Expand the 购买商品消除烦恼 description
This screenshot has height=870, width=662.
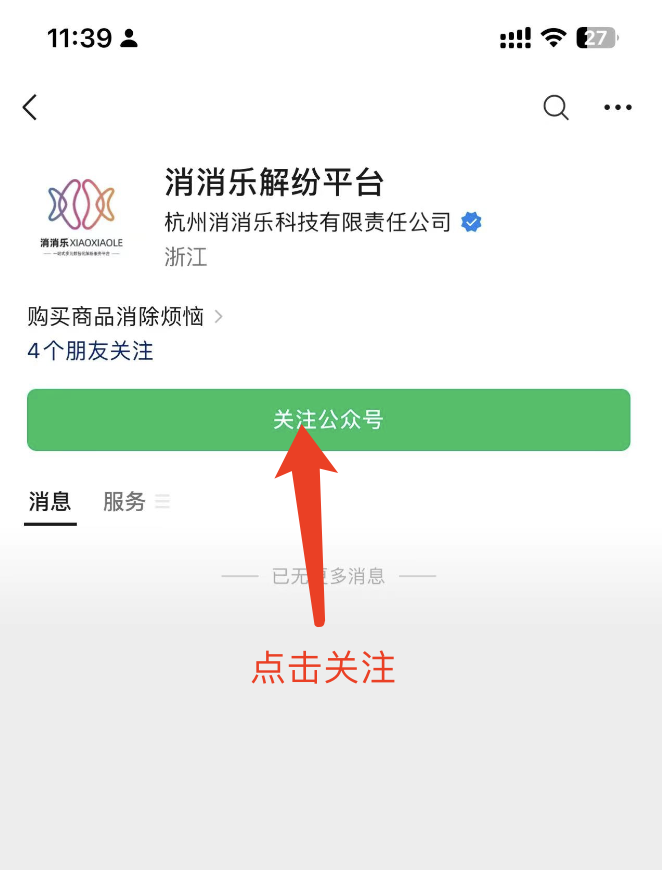tap(125, 317)
